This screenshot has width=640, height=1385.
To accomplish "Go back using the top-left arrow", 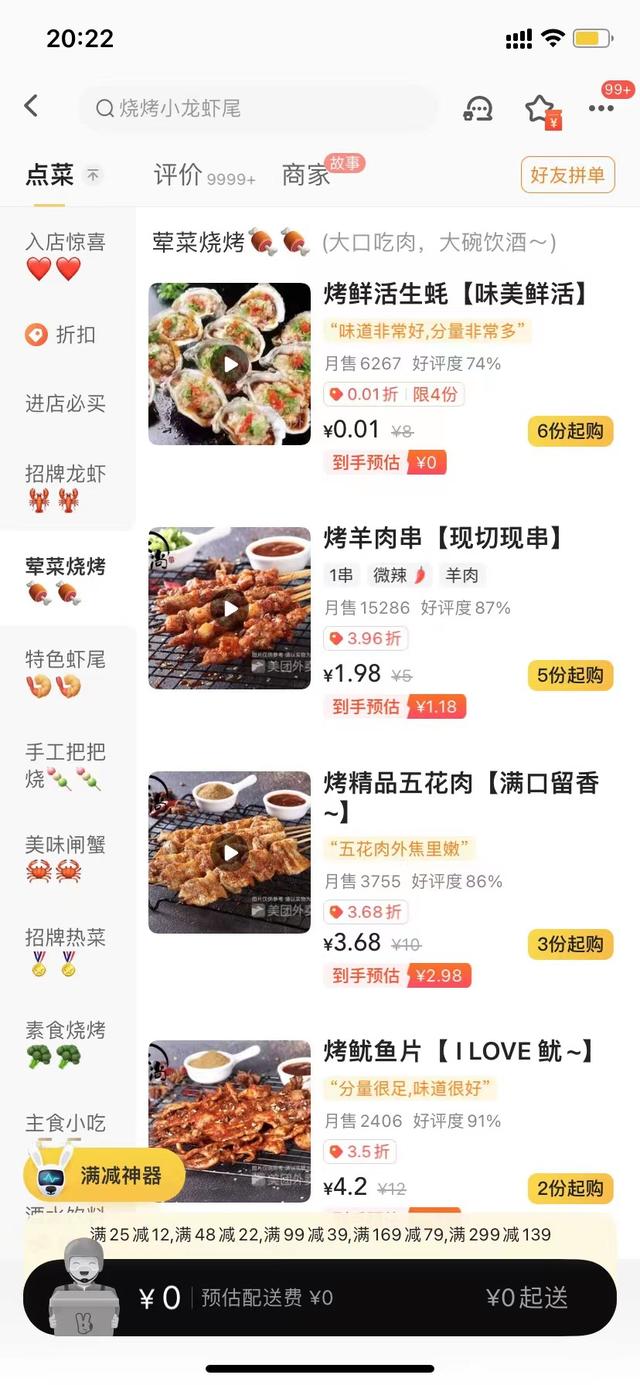I will pos(32,107).
